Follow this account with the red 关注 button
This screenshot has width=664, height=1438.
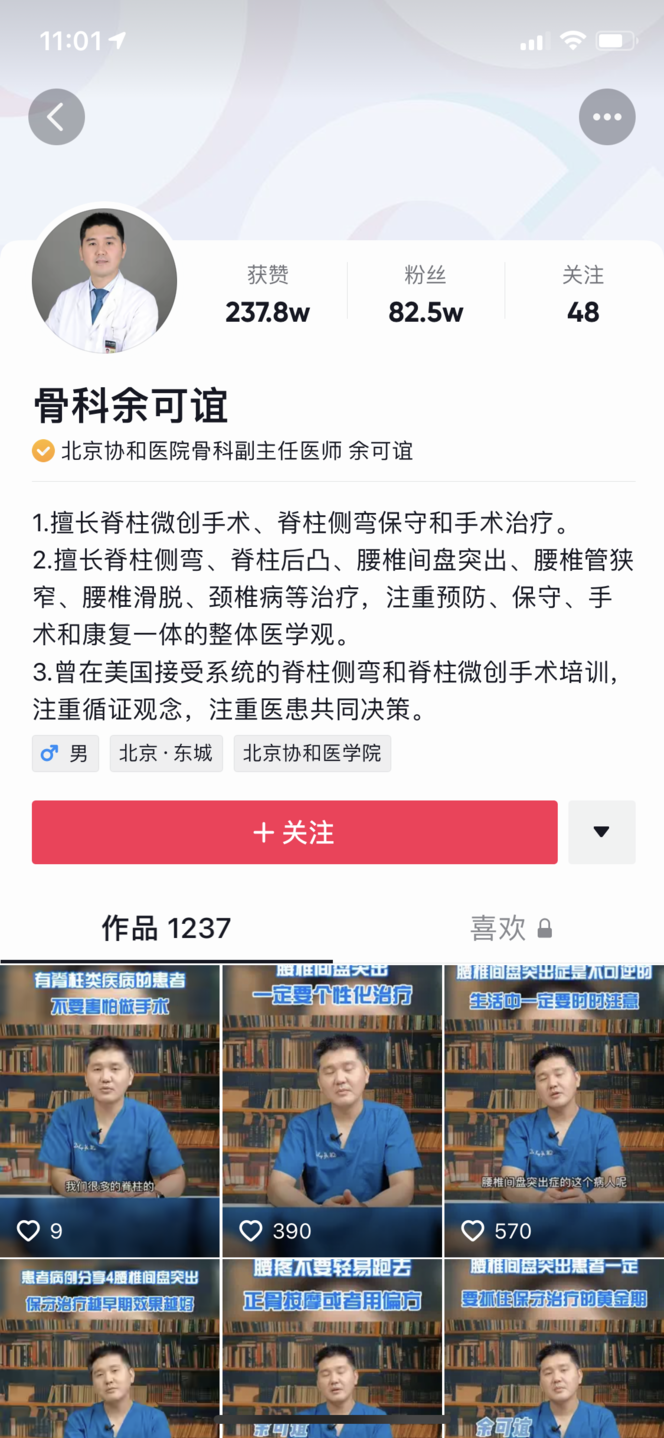point(294,832)
